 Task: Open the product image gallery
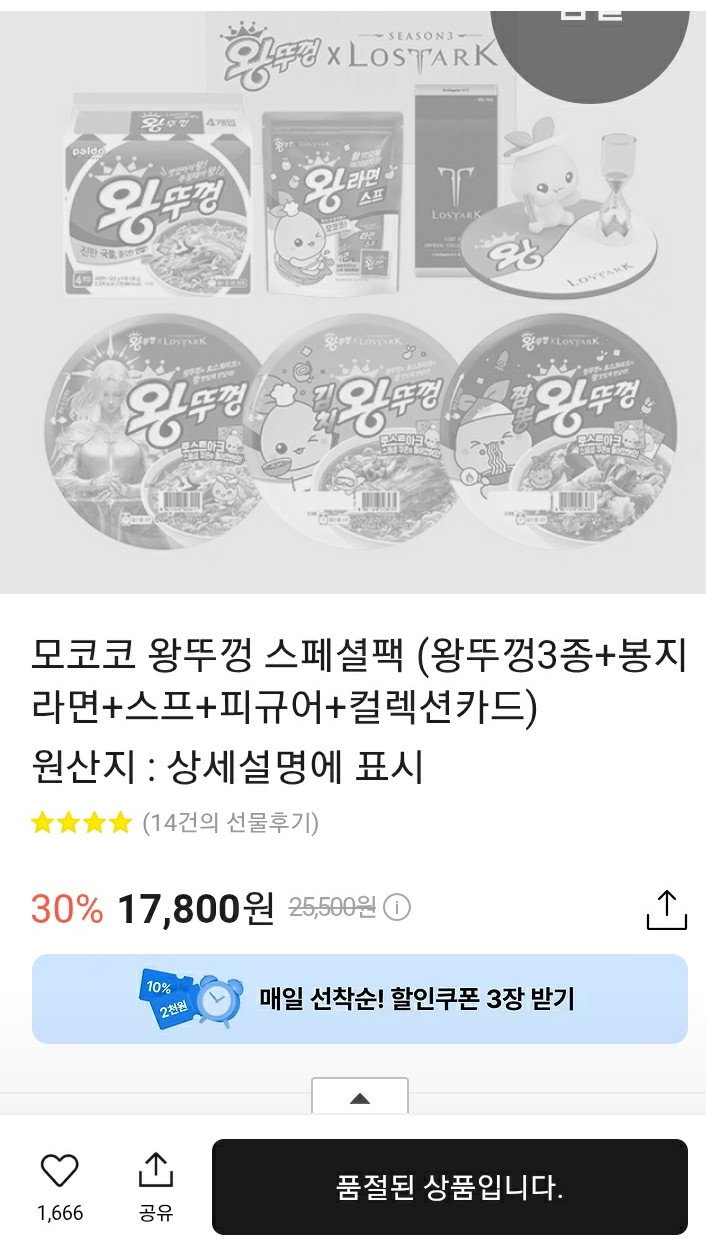pyautogui.click(x=353, y=300)
